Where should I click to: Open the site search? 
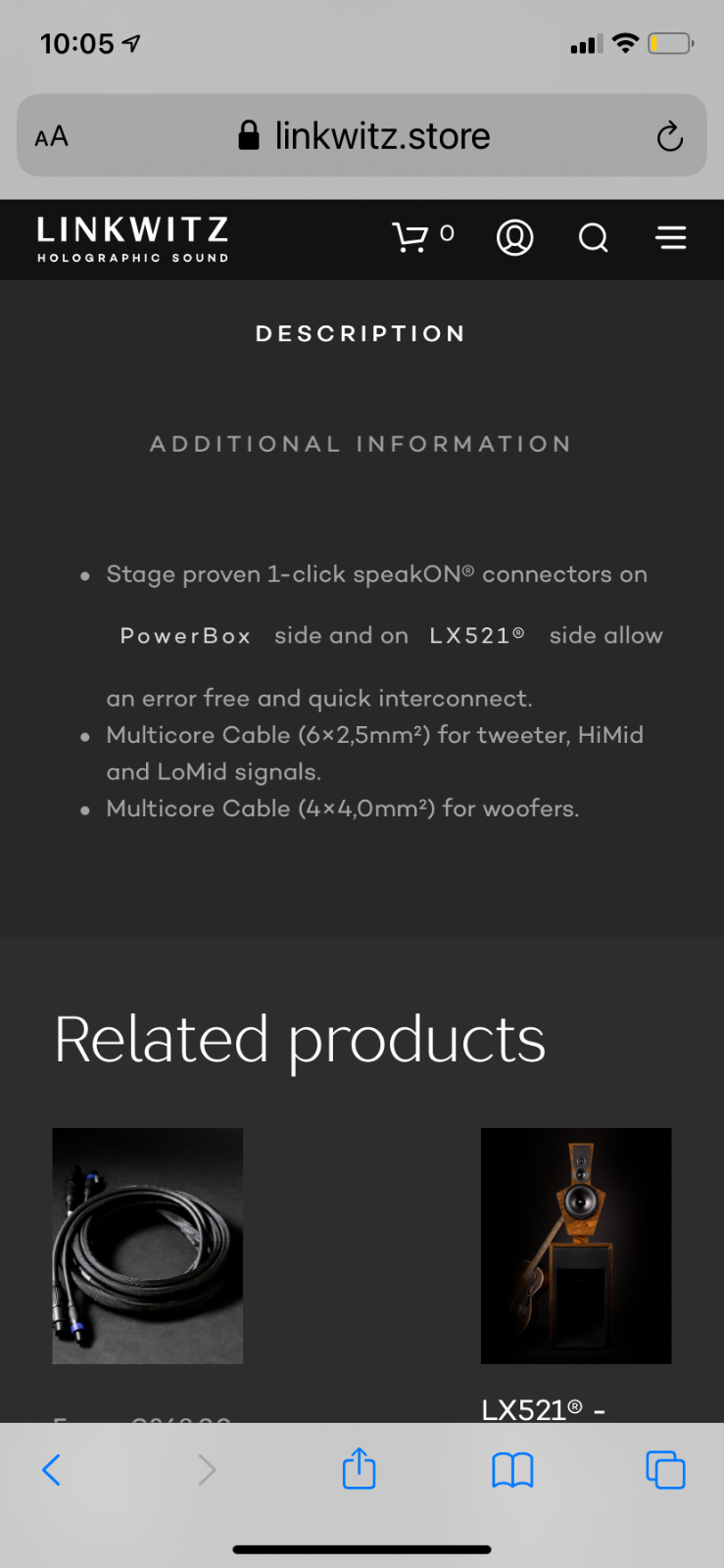(x=593, y=238)
